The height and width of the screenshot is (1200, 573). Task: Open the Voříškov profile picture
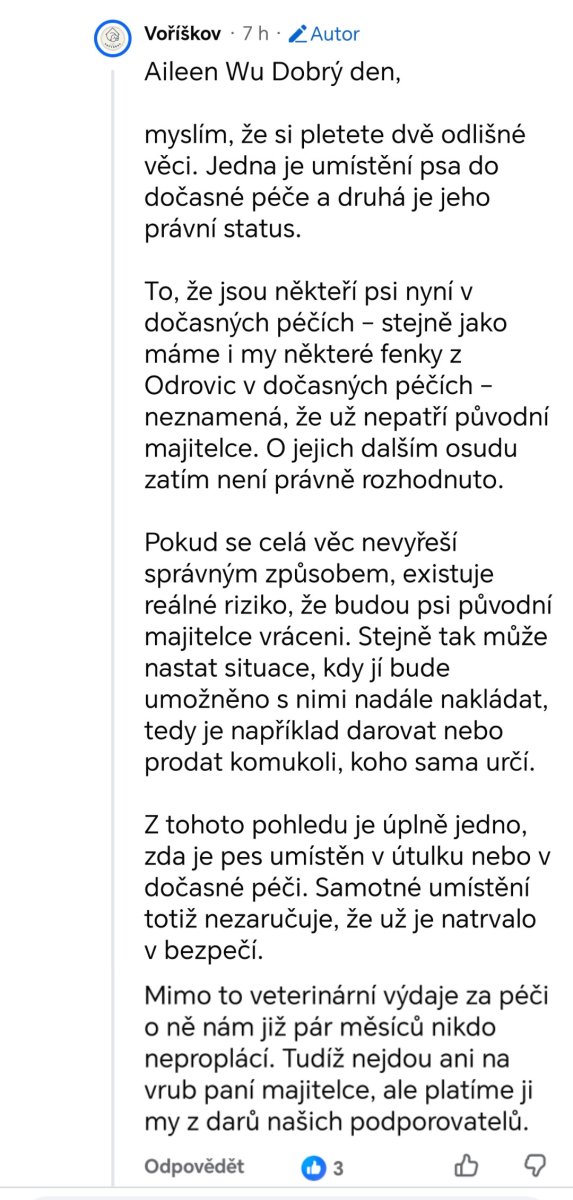(x=115, y=38)
